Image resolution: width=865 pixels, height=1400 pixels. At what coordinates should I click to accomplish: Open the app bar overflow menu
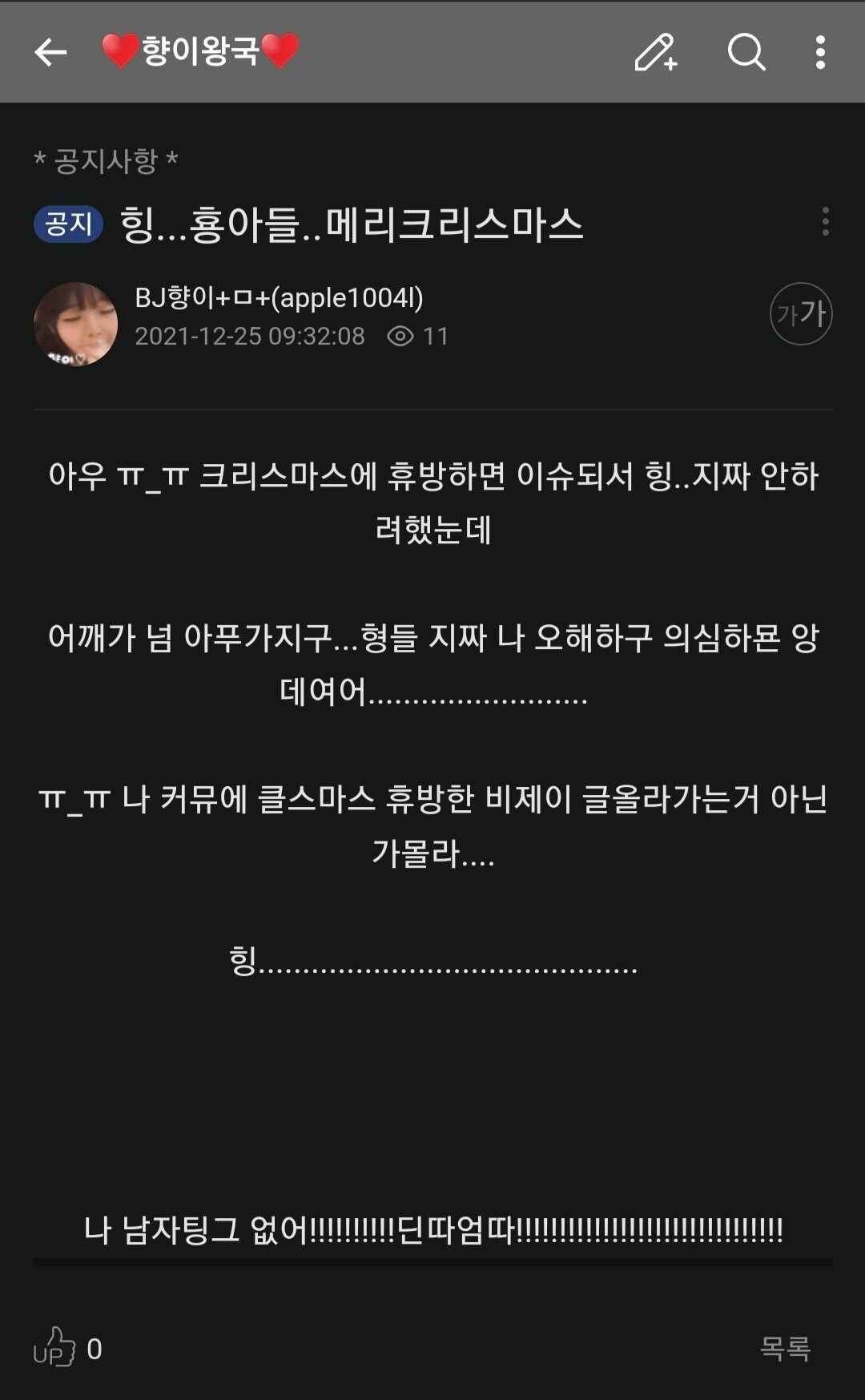(x=820, y=53)
